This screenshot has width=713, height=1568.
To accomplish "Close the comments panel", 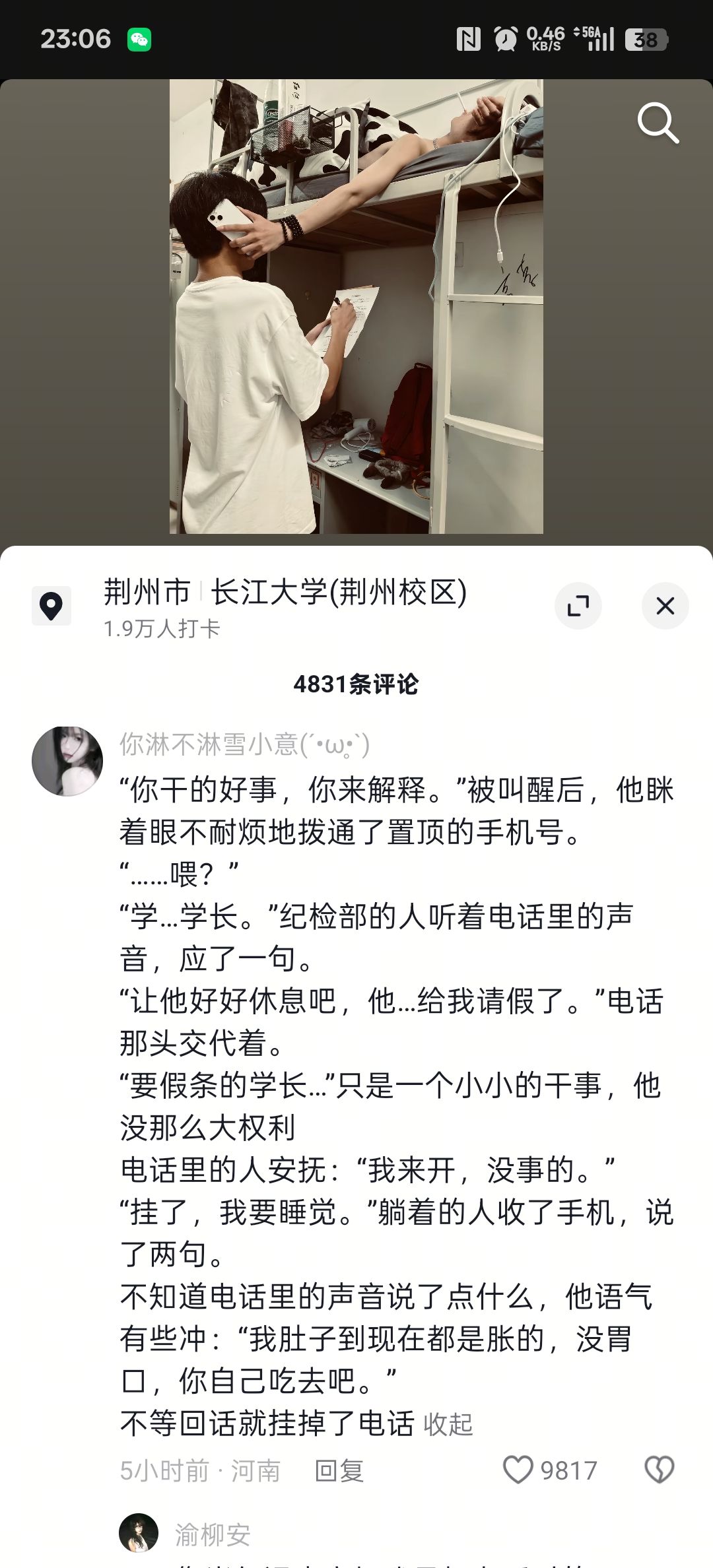I will (x=665, y=606).
